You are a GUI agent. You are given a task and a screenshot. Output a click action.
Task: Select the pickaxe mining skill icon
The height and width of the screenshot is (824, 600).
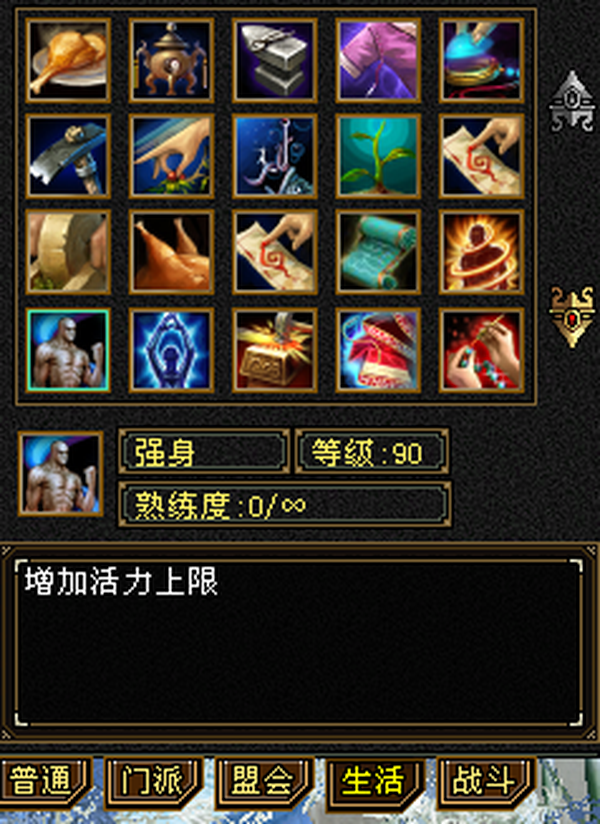(x=68, y=156)
